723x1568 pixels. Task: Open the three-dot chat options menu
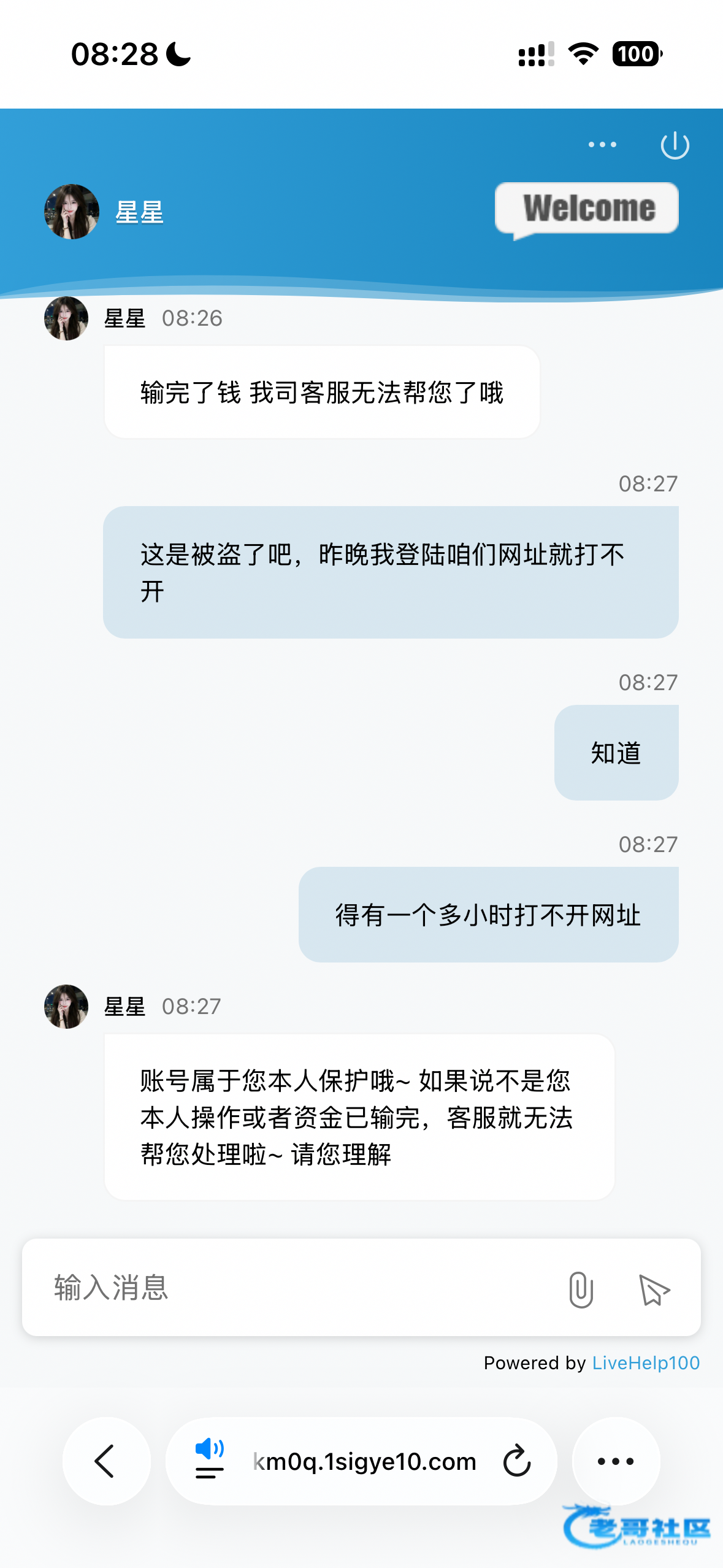click(x=602, y=145)
